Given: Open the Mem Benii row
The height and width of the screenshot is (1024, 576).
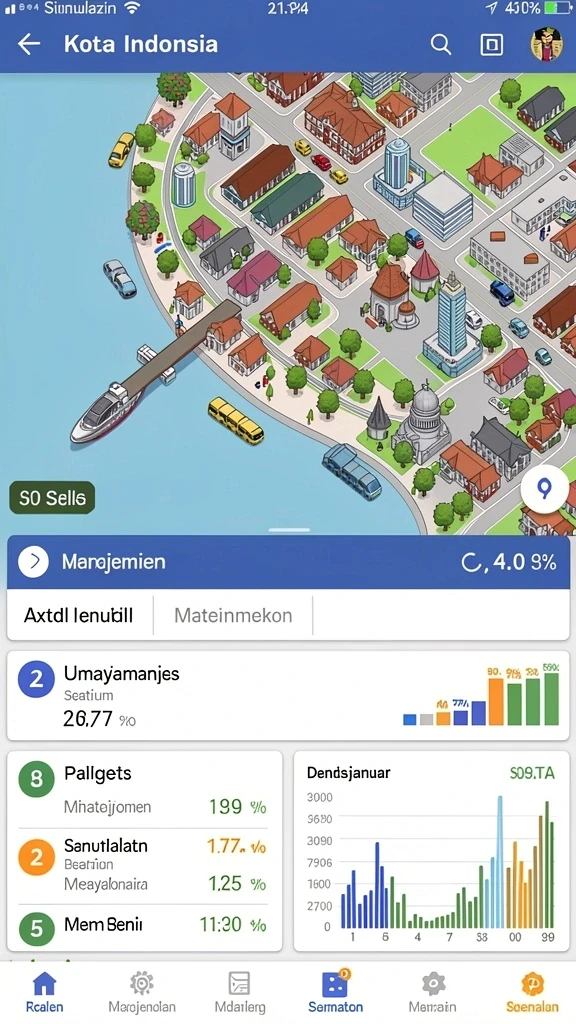Looking at the screenshot, I should [144, 926].
